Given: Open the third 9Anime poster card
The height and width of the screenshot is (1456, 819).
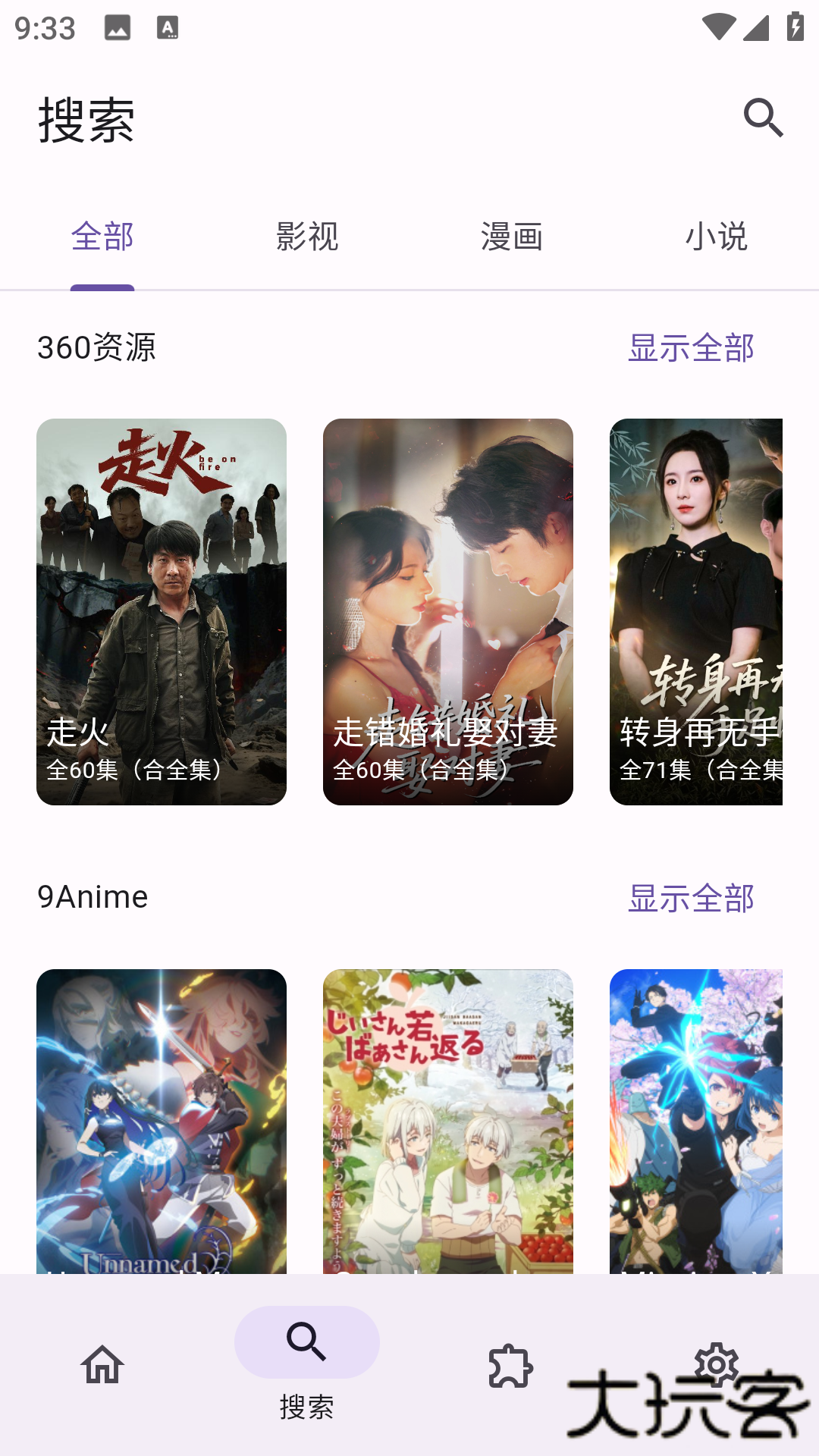Looking at the screenshot, I should point(696,1121).
